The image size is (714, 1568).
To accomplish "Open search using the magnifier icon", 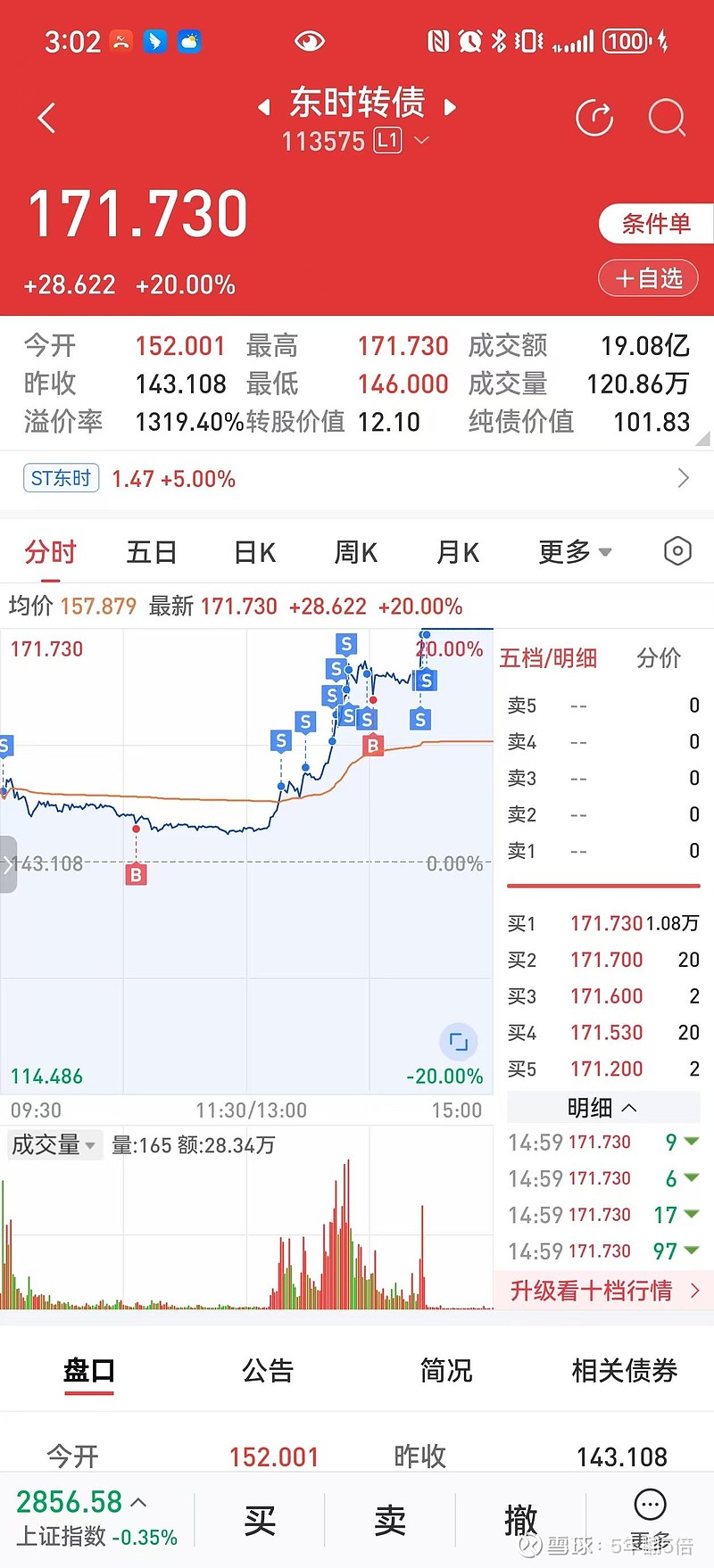I will (666, 118).
